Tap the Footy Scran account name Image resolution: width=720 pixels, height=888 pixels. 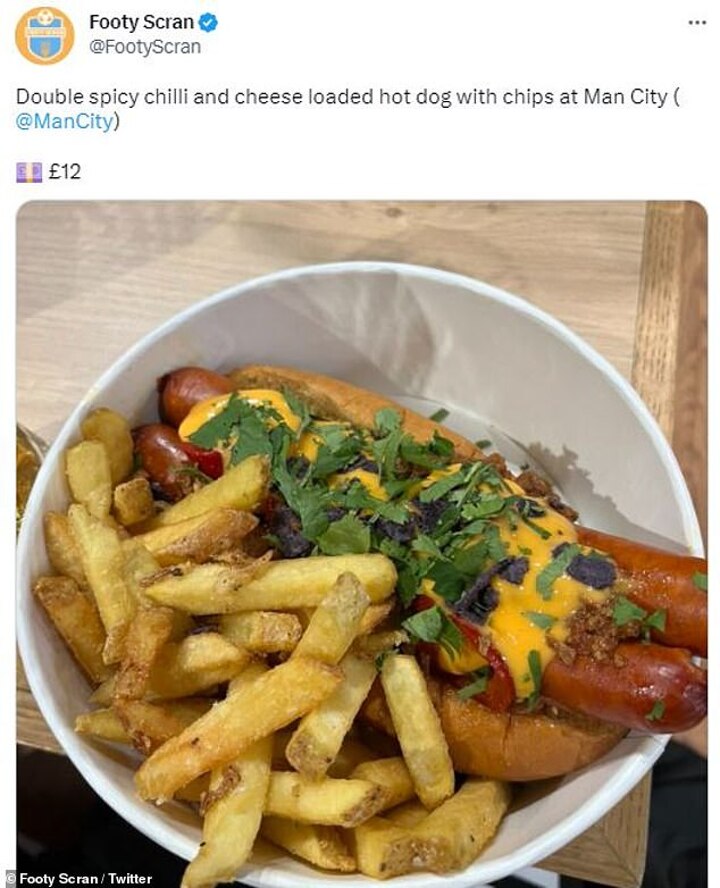pos(141,22)
